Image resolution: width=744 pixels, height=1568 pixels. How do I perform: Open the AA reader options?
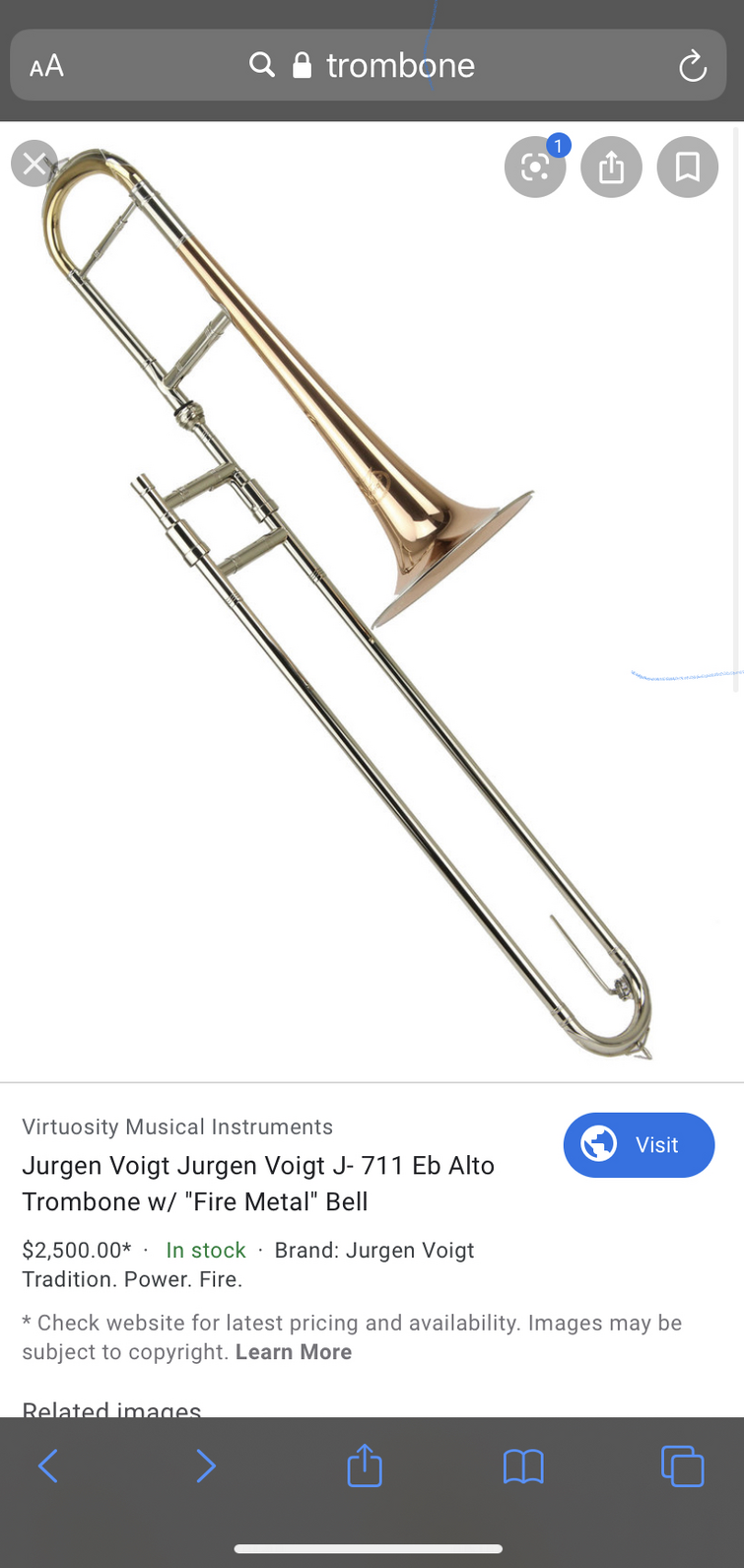[x=46, y=66]
